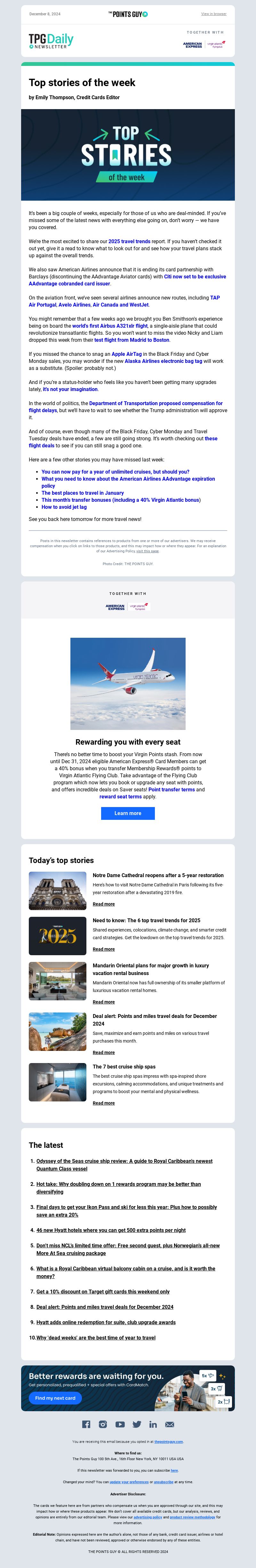Screen dimensions: 256x1568
Task: Open the 2025 travel trends report link
Action: (x=129, y=242)
